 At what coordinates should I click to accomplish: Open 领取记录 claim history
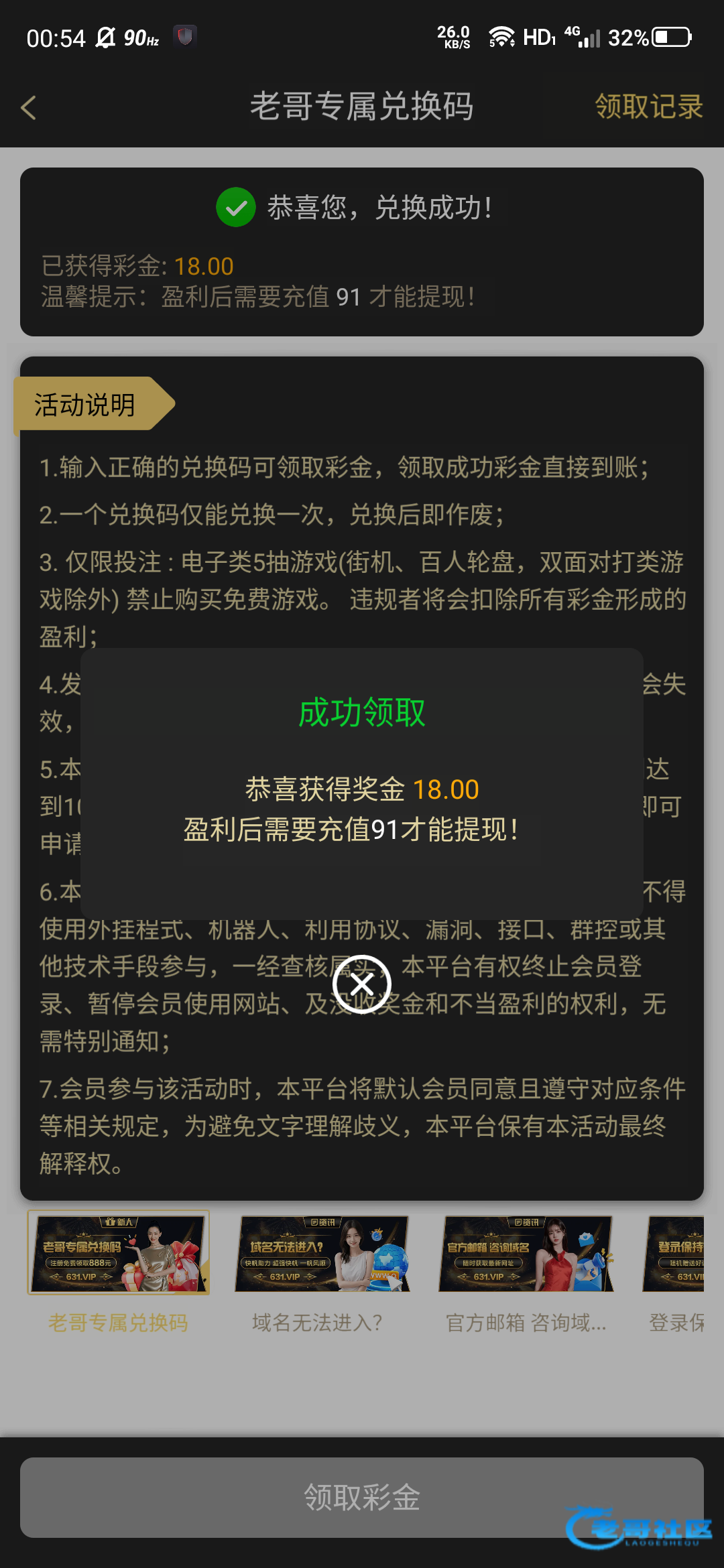[x=648, y=107]
